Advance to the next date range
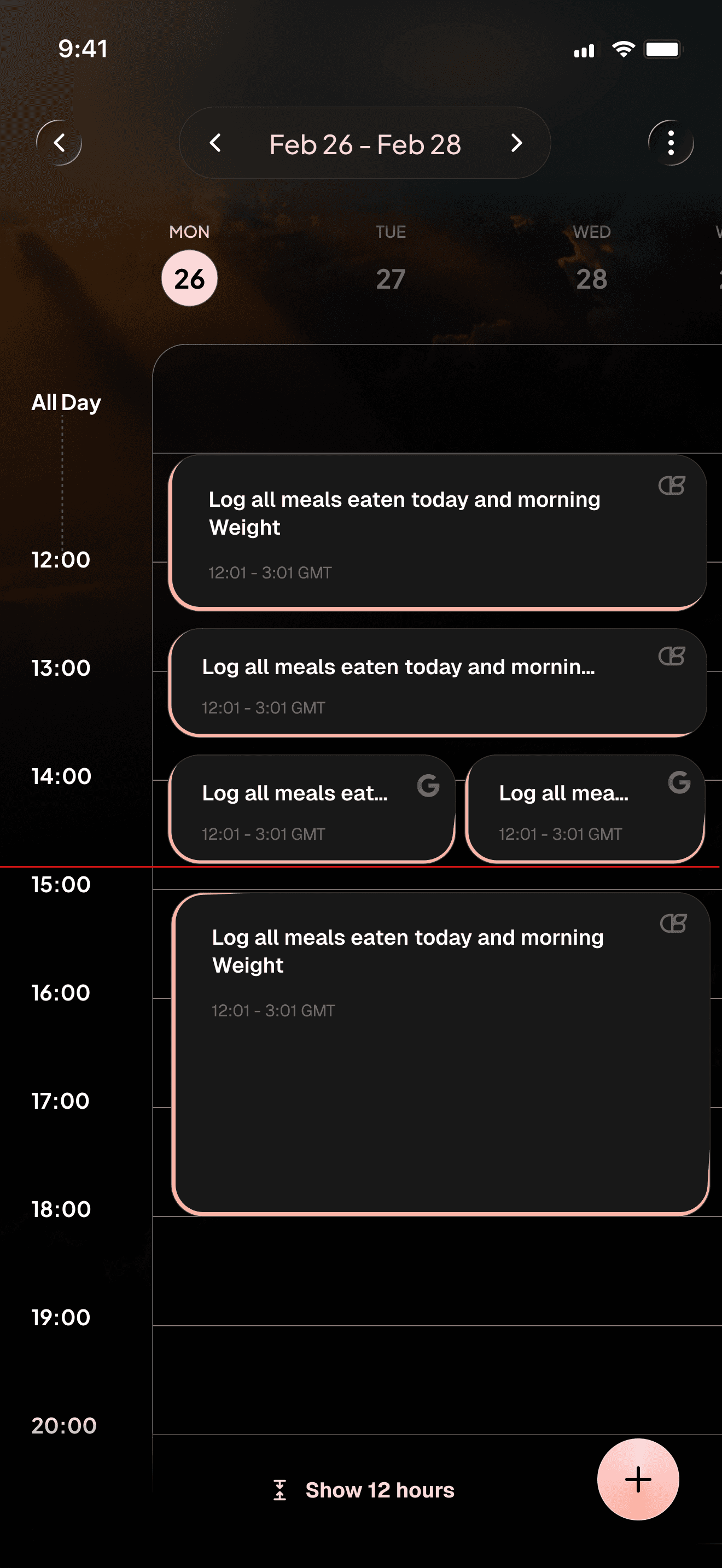Image resolution: width=722 pixels, height=1568 pixels. click(516, 143)
